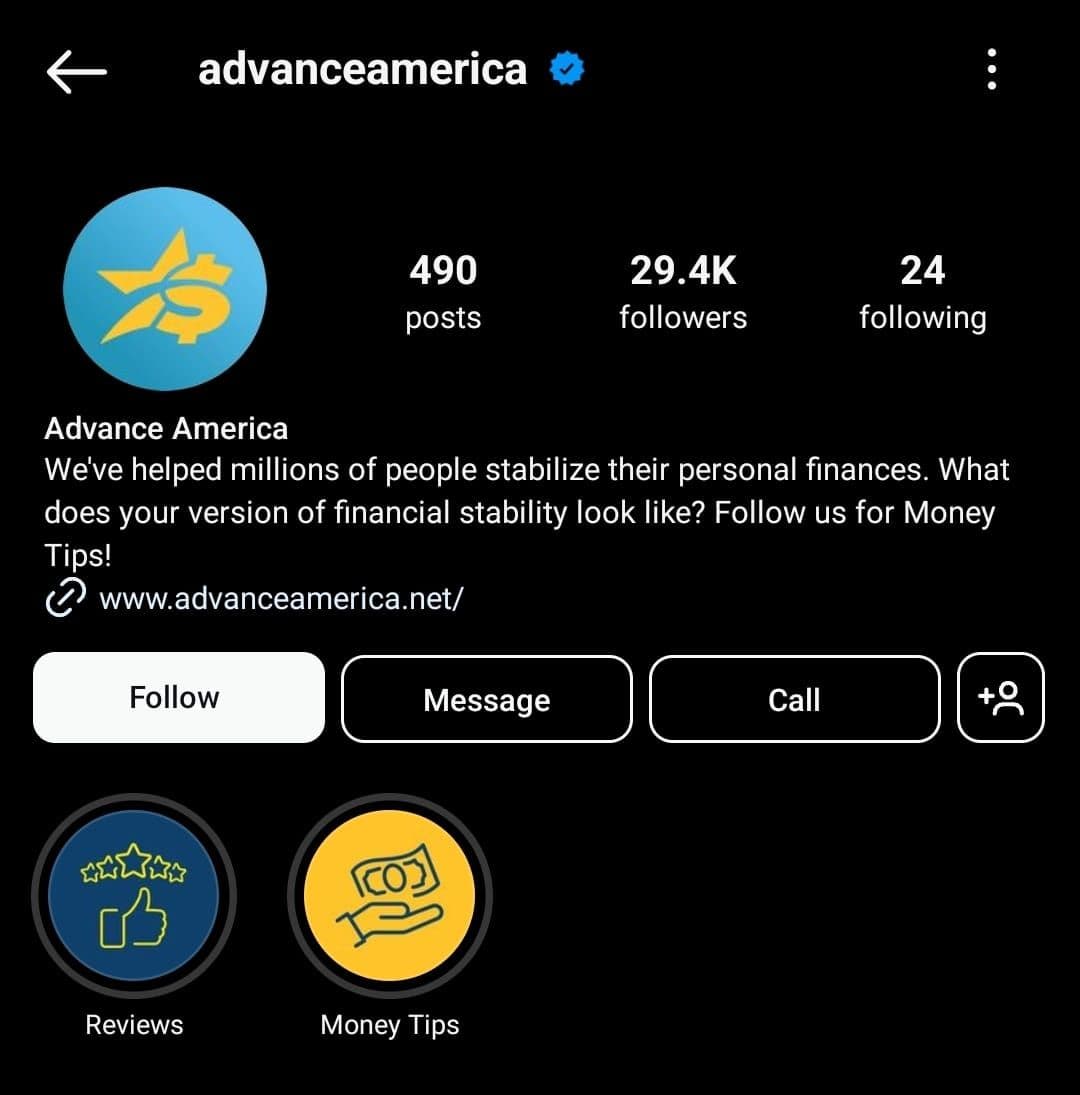
Task: Message Advance America
Action: click(486, 699)
